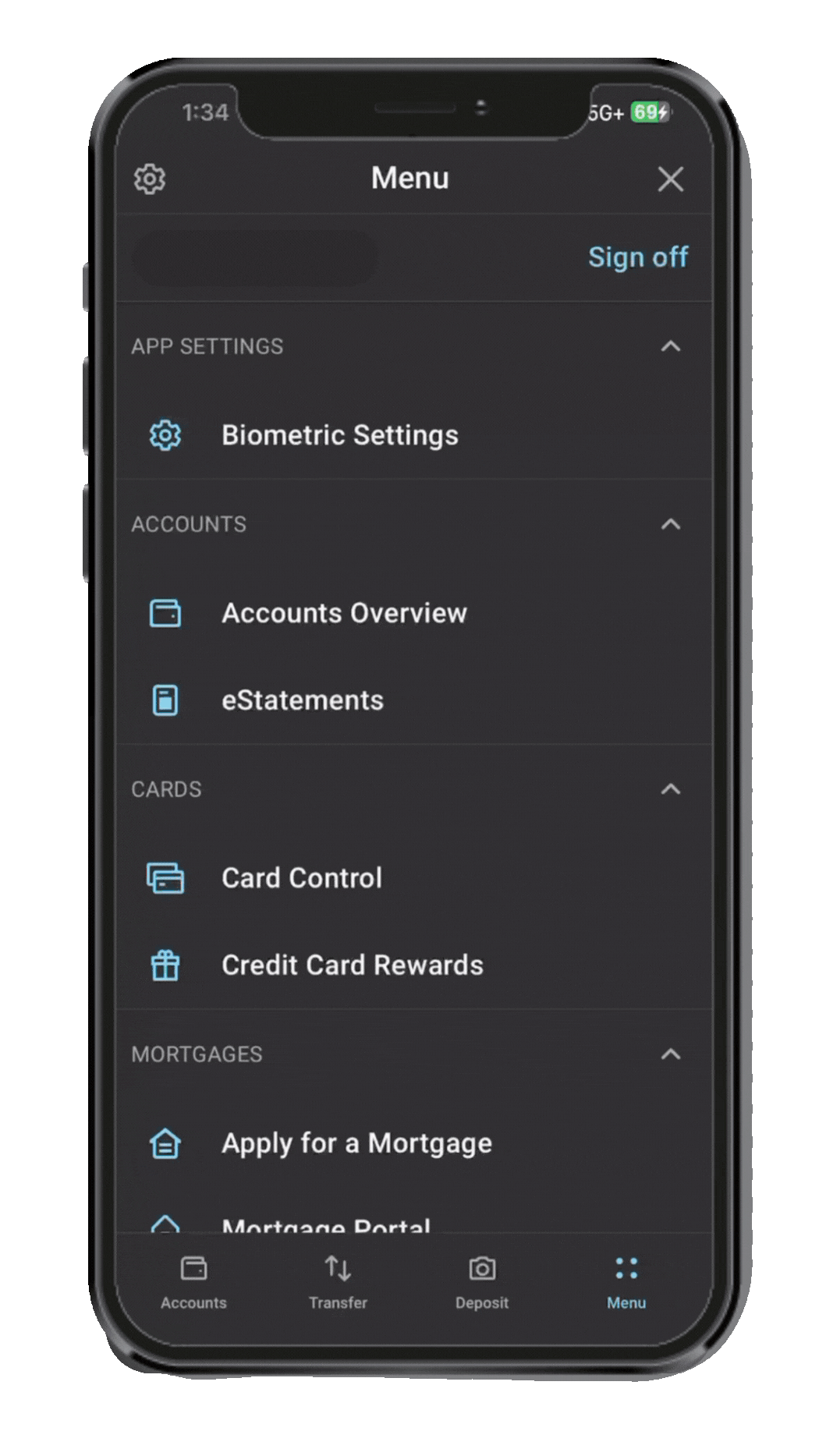Switch to the Accounts tab
The width and height of the screenshot is (819, 1456).
pyautogui.click(x=193, y=1283)
